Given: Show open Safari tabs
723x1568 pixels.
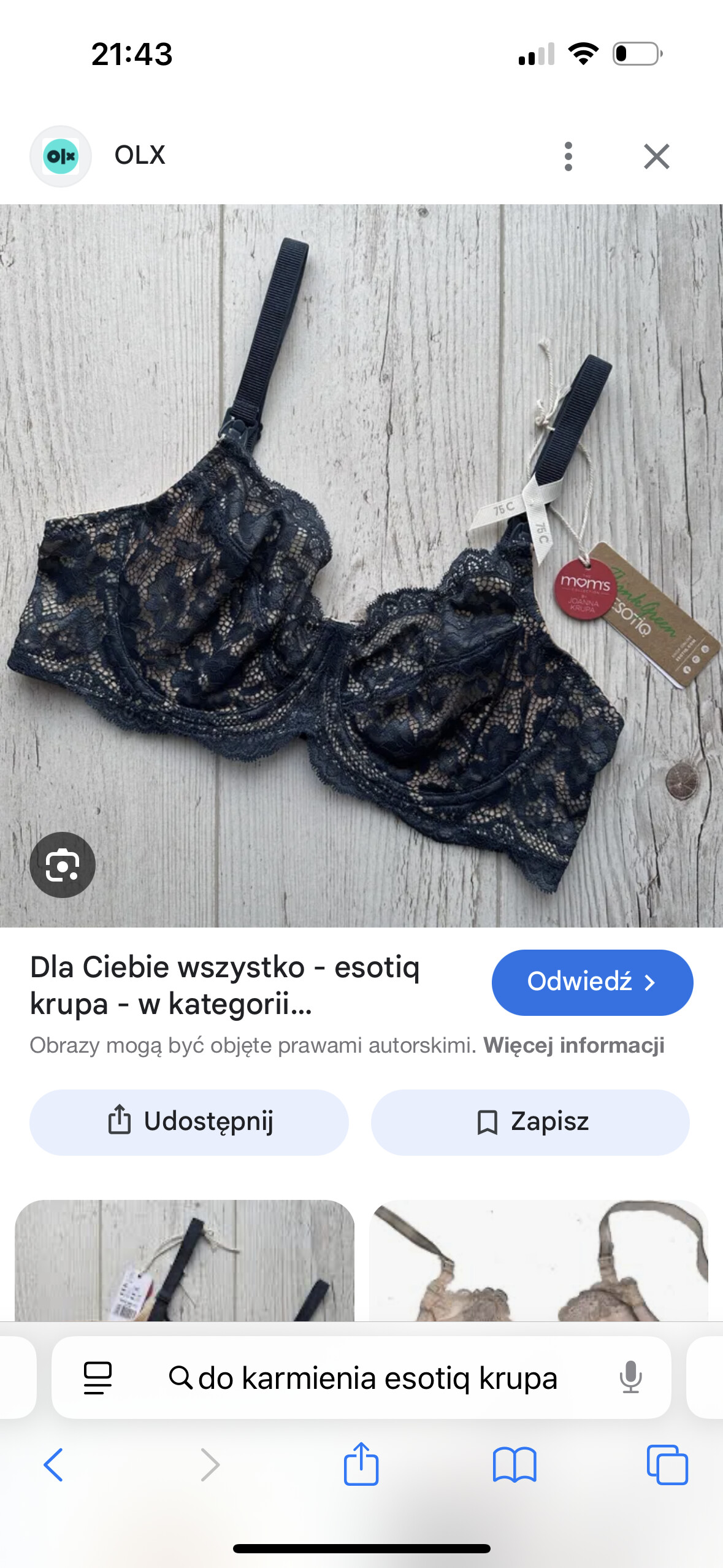Looking at the screenshot, I should pos(667,1464).
